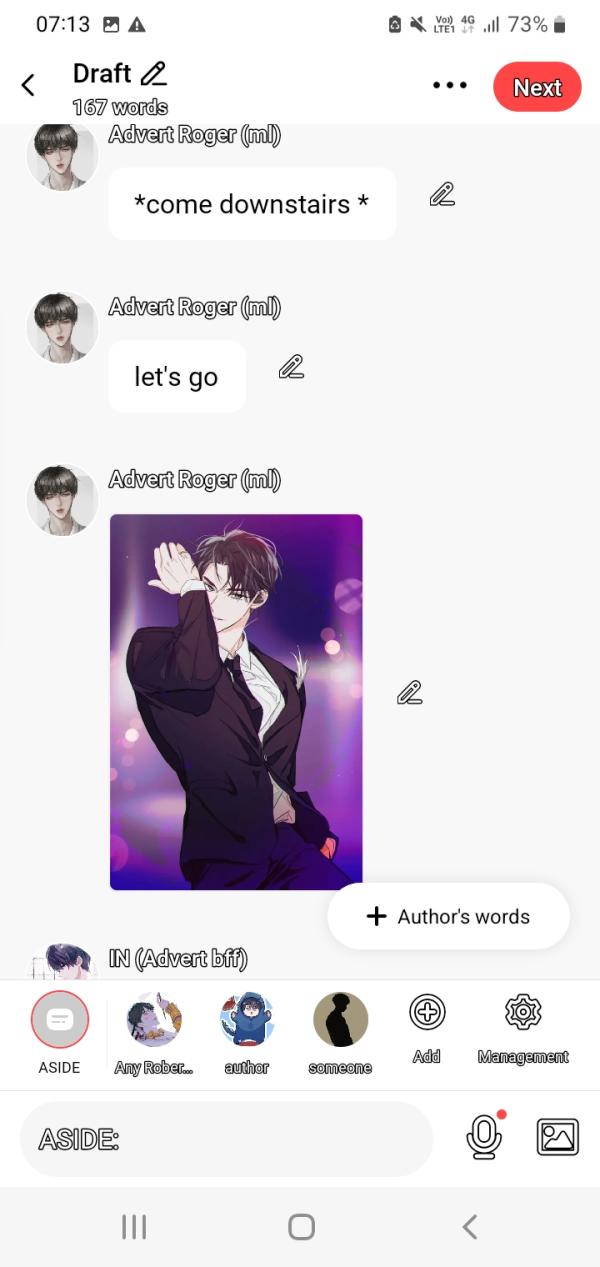Image resolution: width=600 pixels, height=1267 pixels.
Task: Edit the "come downstairs" message
Action: tap(442, 195)
